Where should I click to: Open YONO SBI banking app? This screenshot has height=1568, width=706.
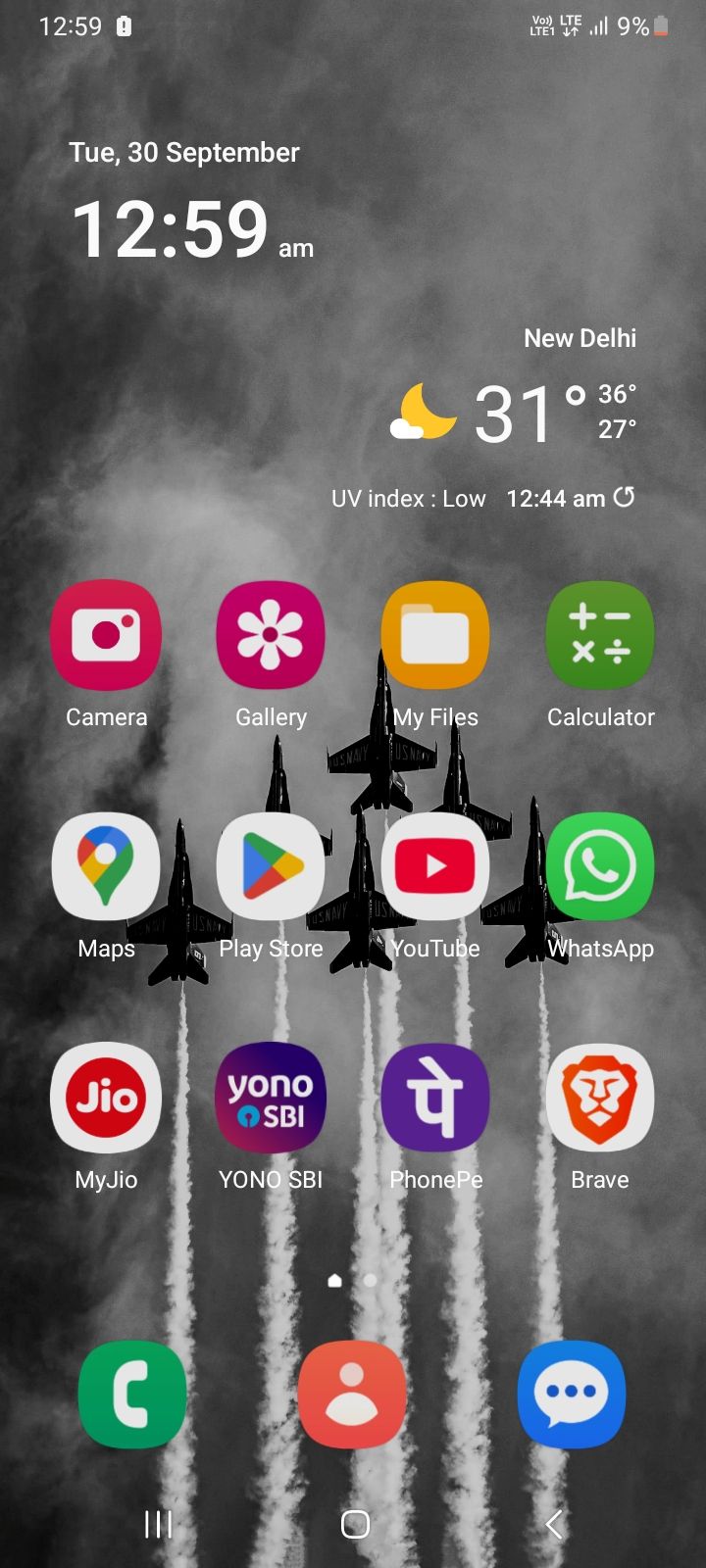(x=271, y=1098)
